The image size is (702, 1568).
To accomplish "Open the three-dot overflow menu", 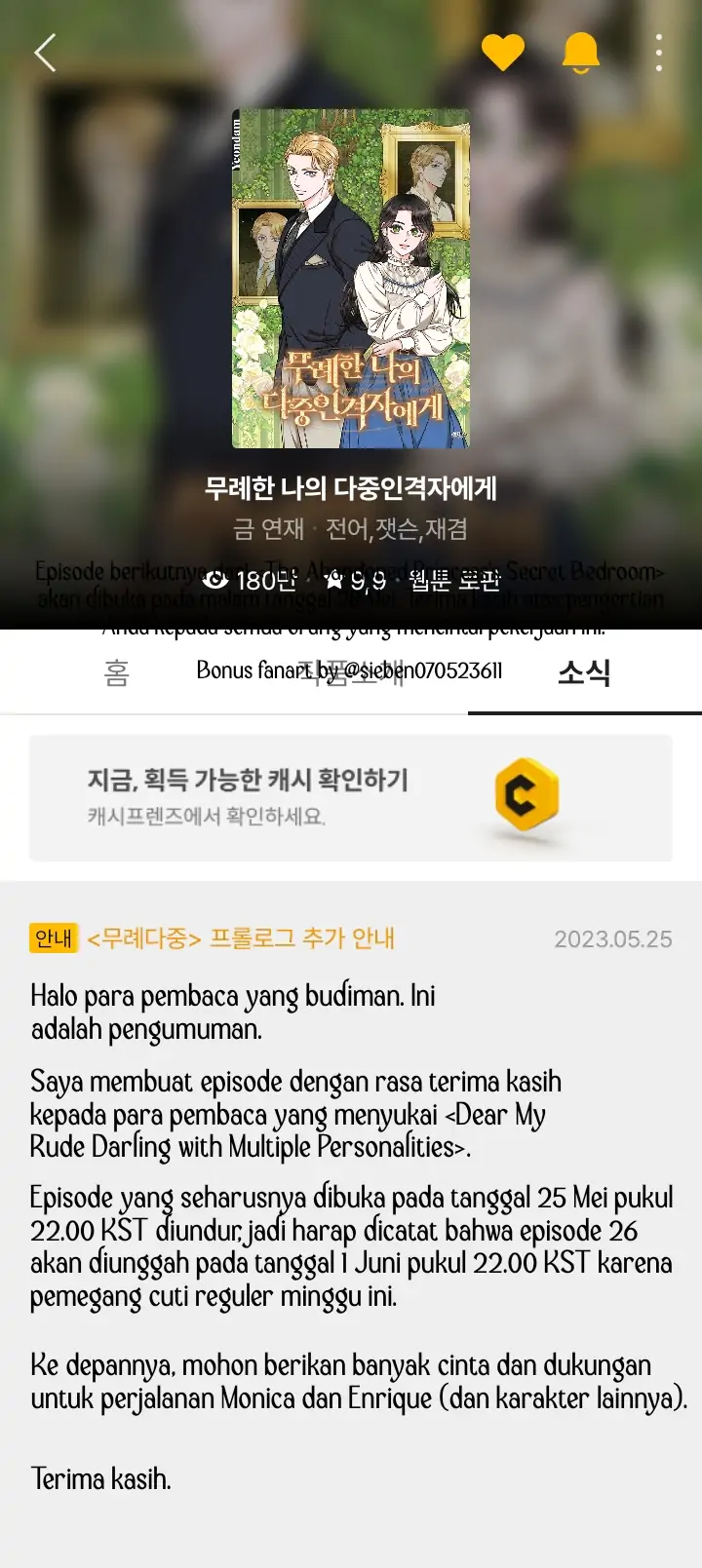I will click(659, 53).
